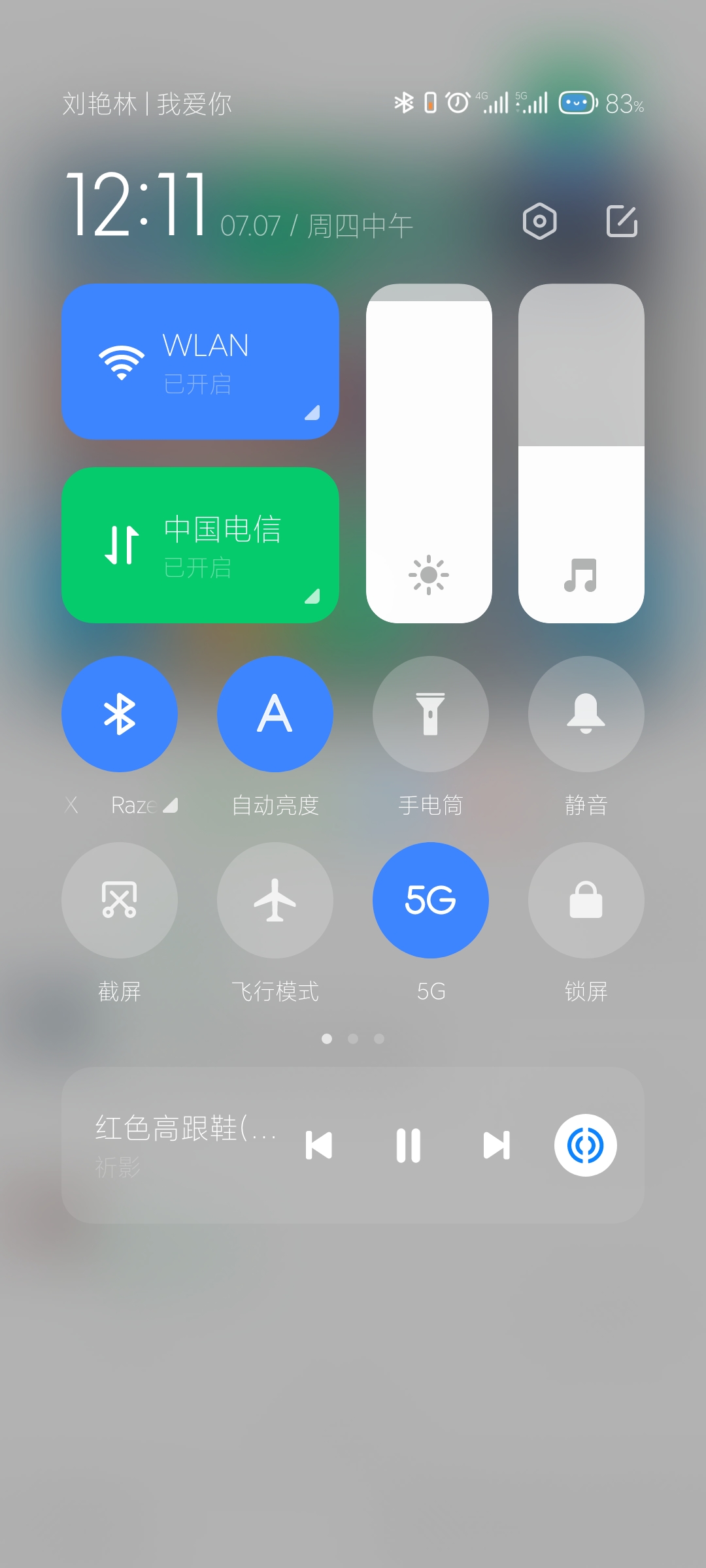Tap the edit control center icon
706x1568 pixels.
622,221
